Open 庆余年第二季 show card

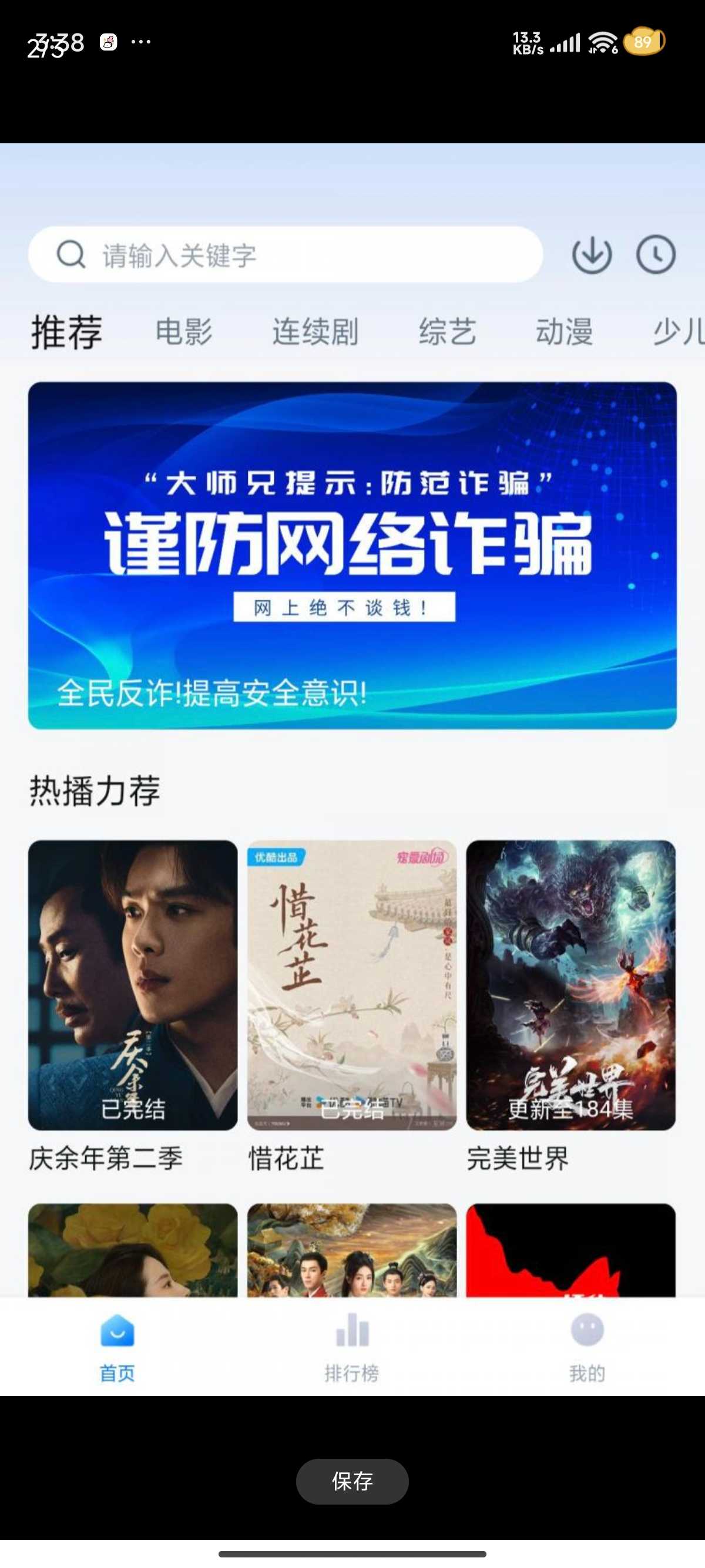133,985
